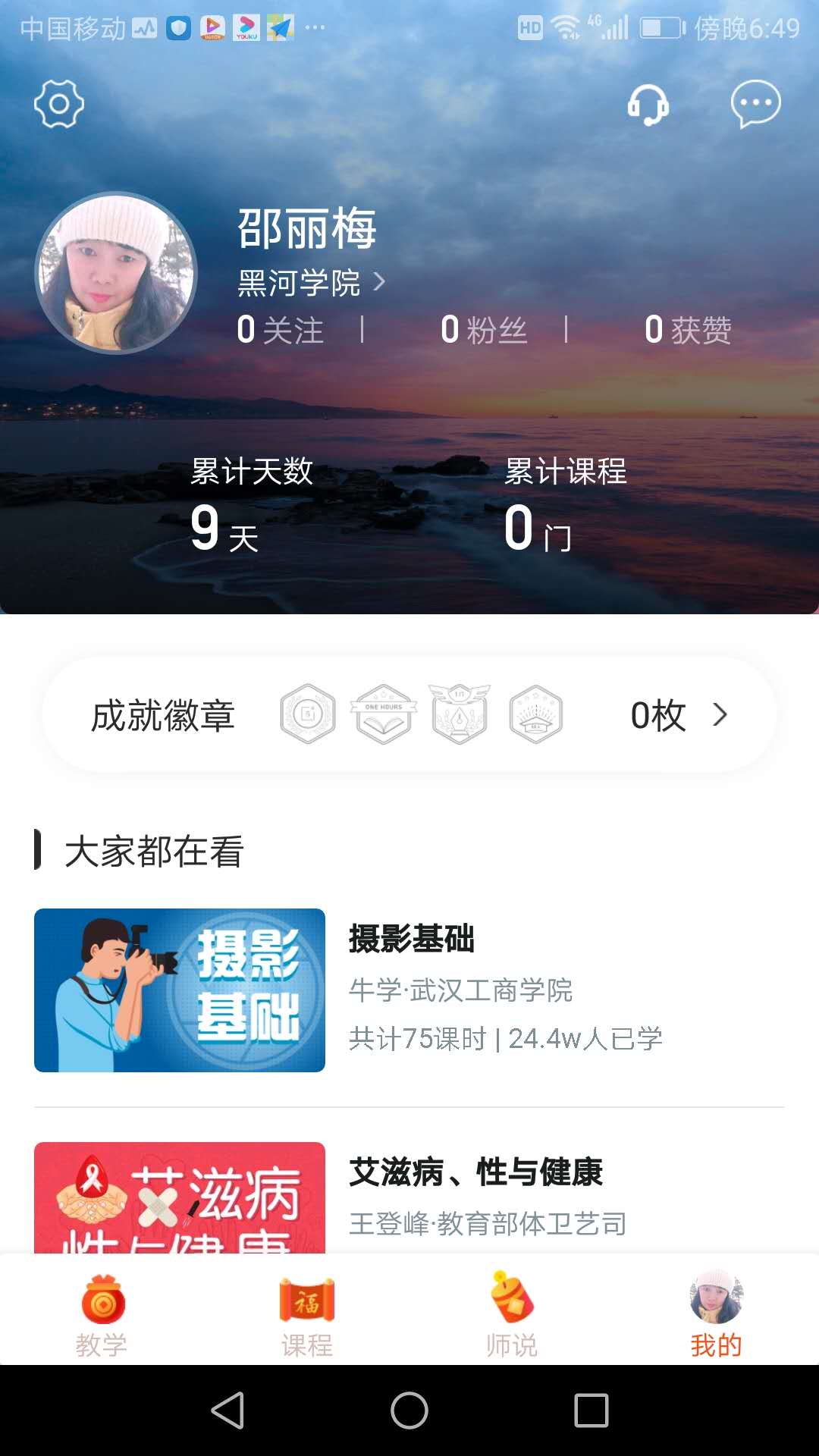View 关注 following list

pos(281,330)
